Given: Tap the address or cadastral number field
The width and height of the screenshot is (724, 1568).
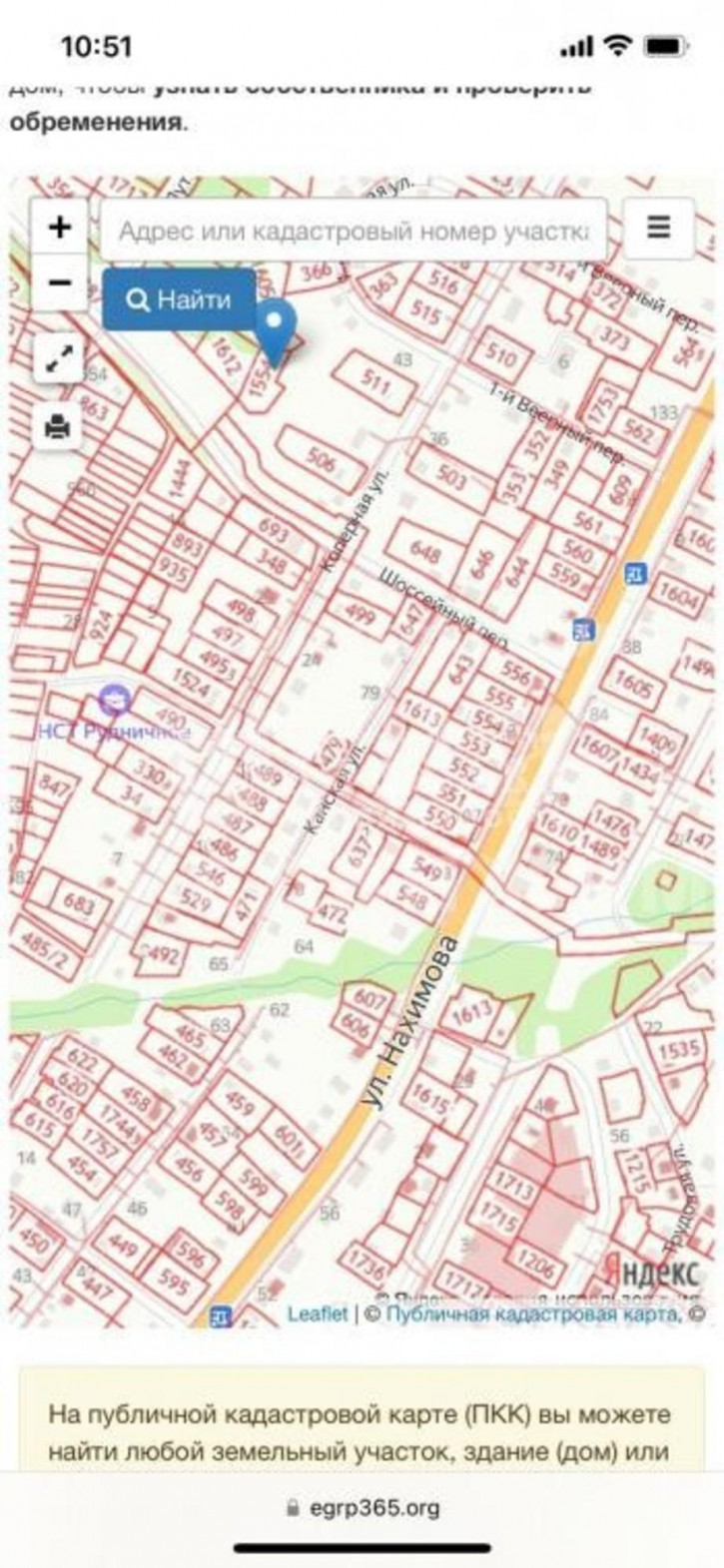Looking at the screenshot, I should point(354,232).
